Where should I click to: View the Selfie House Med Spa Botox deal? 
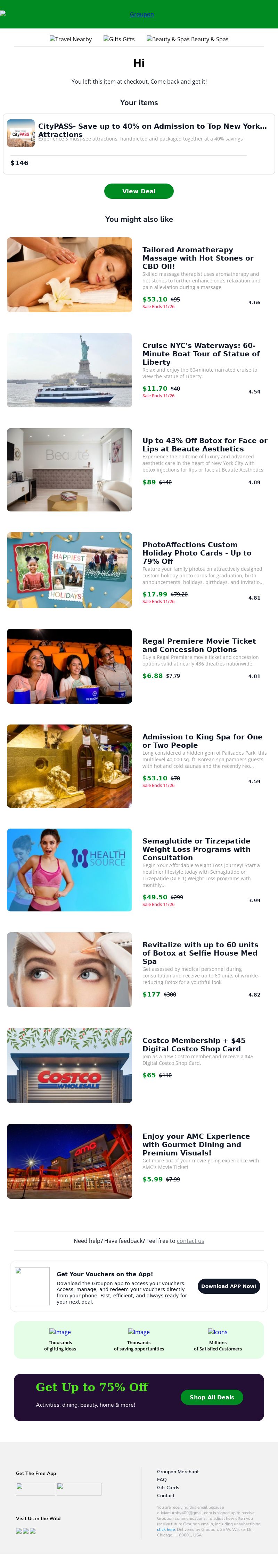(200, 952)
